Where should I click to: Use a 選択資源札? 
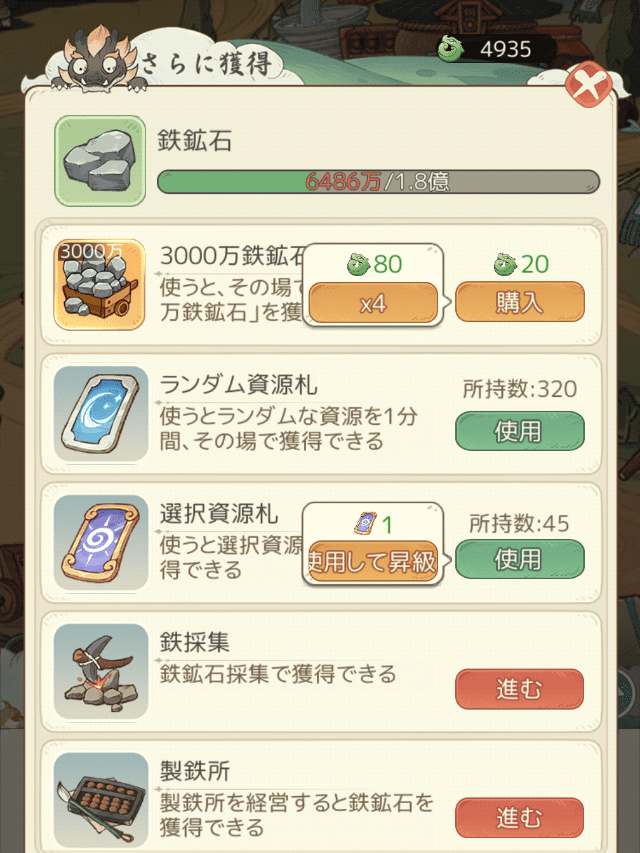pos(519,559)
